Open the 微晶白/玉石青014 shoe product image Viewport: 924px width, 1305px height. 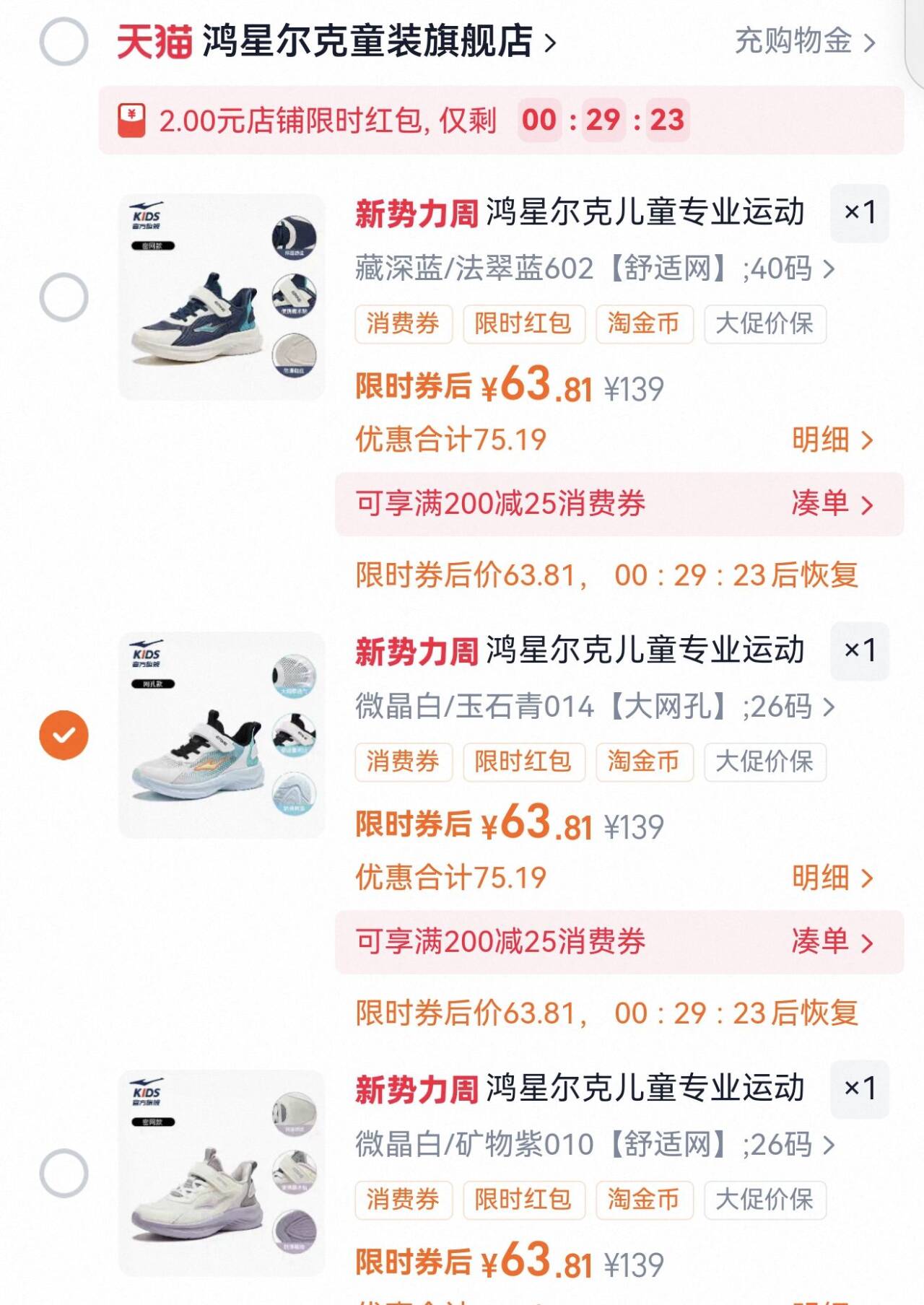(x=222, y=735)
